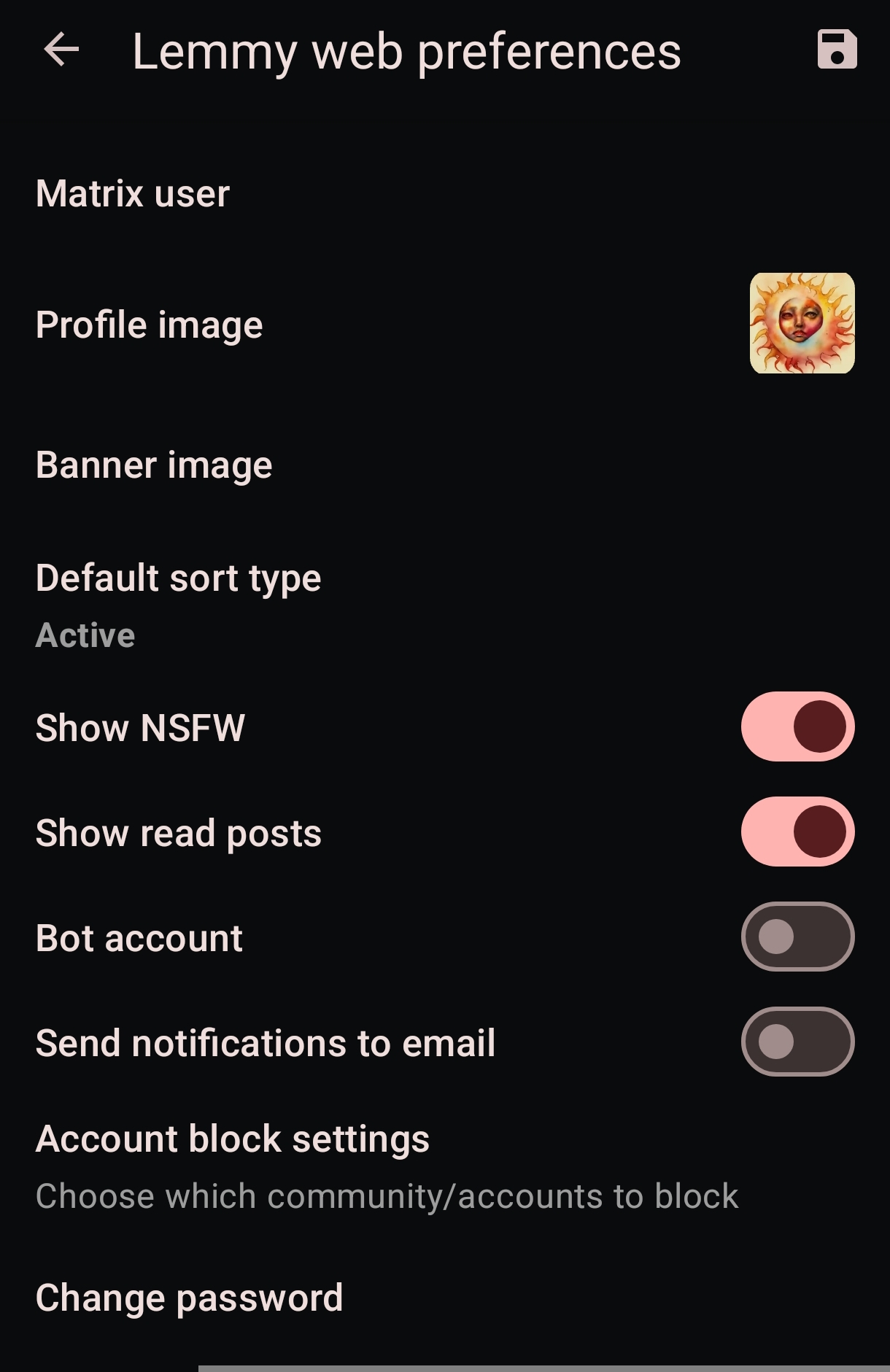The height and width of the screenshot is (1372, 890).
Task: Open the Change password option
Action: (189, 1298)
